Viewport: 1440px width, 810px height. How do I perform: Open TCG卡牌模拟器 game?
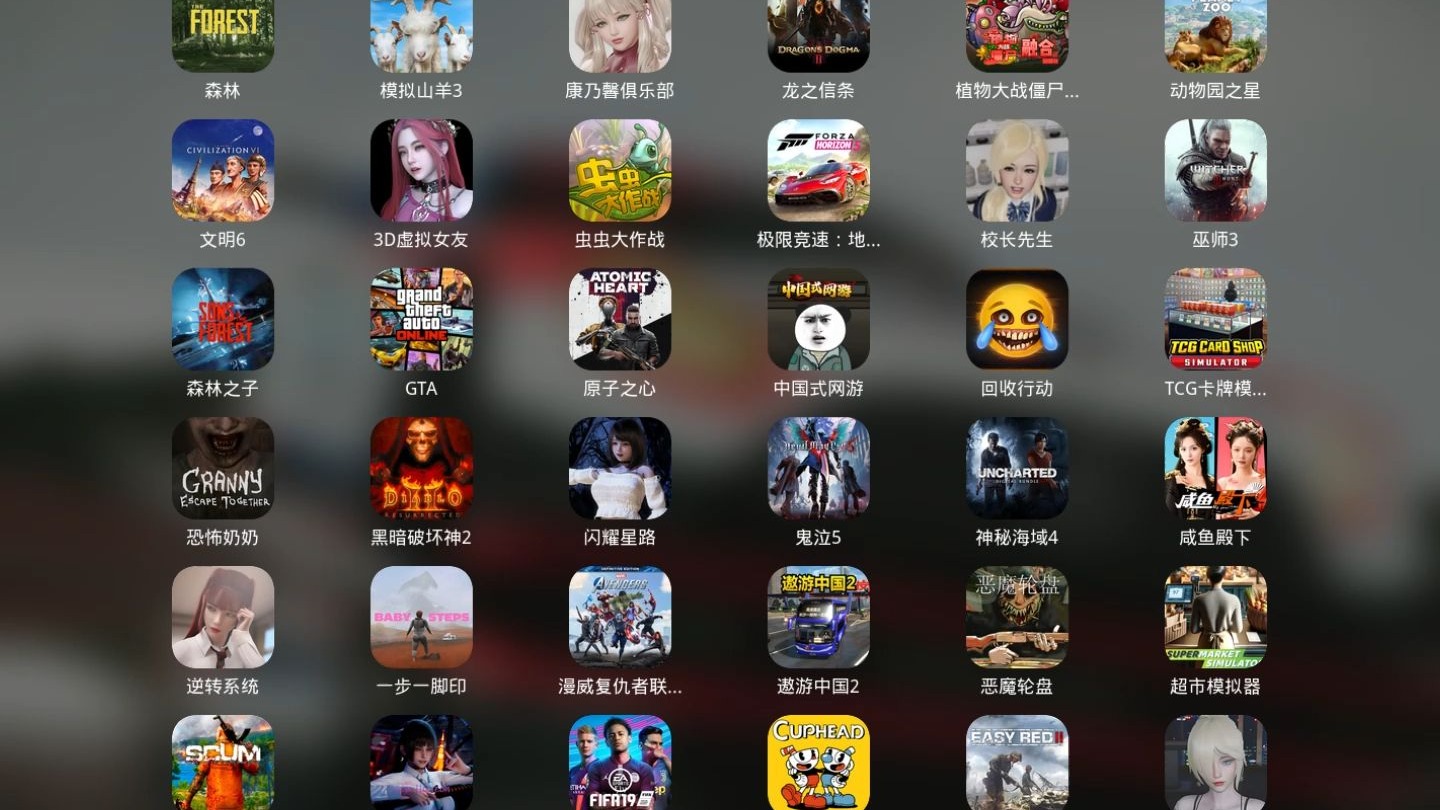[1215, 319]
